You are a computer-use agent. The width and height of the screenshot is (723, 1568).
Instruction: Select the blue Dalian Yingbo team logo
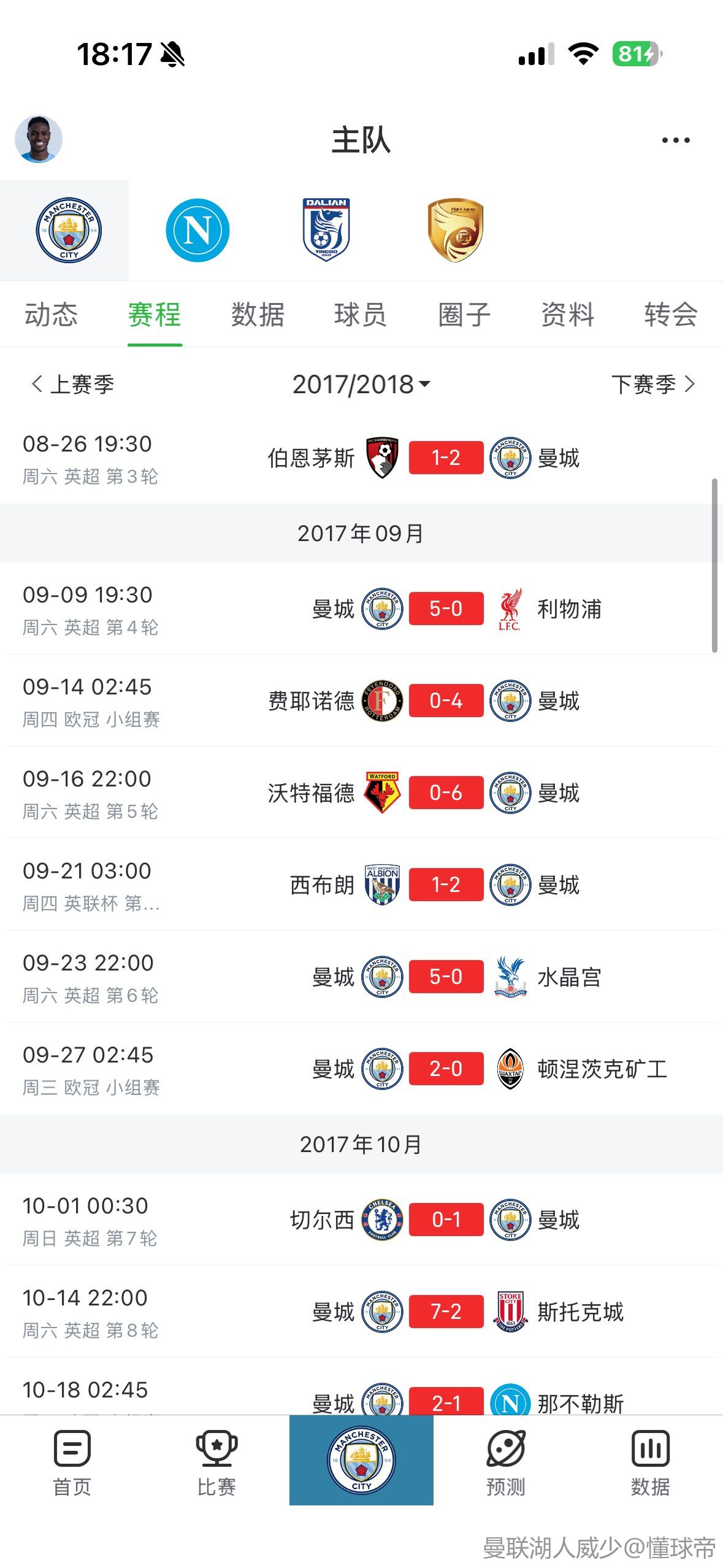coord(326,230)
